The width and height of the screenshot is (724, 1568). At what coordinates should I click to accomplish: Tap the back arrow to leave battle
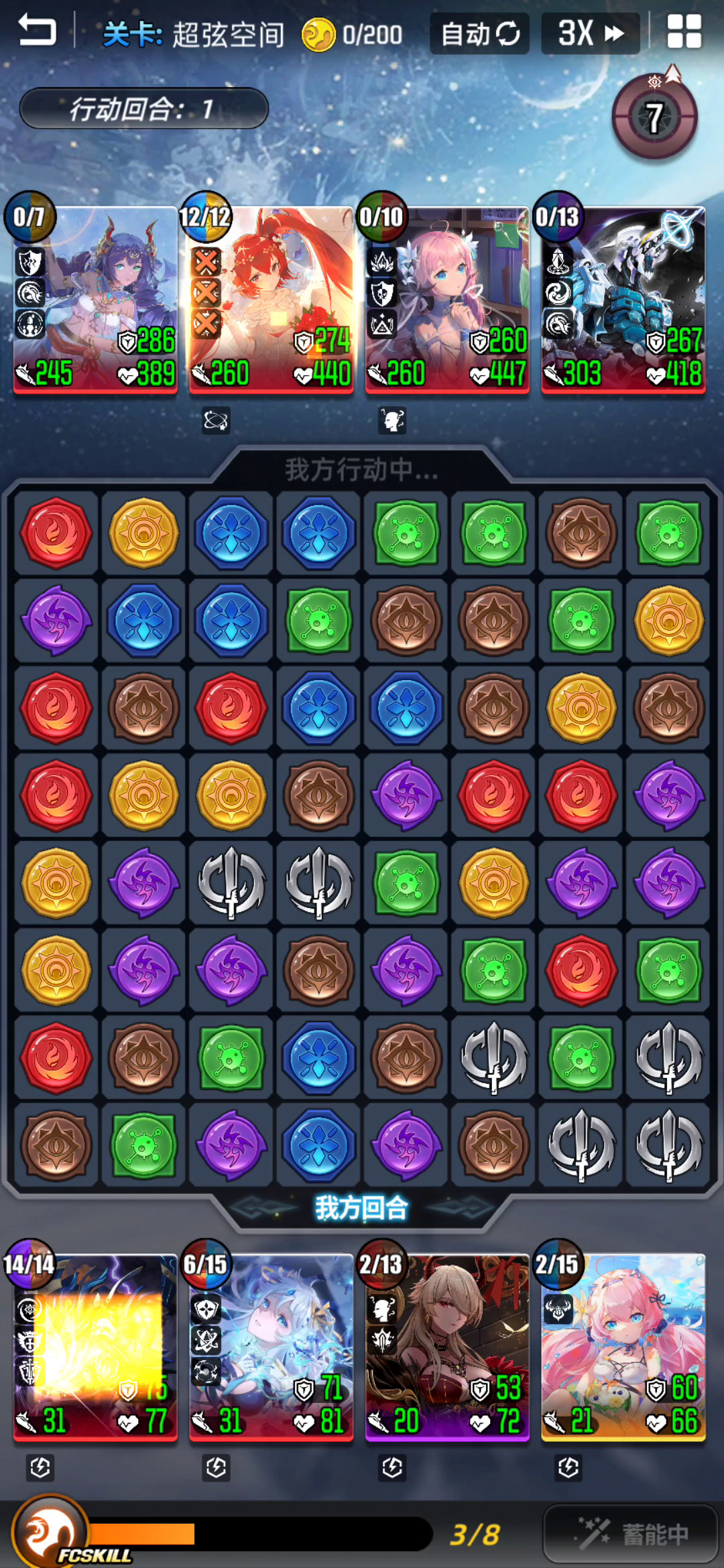tap(37, 31)
